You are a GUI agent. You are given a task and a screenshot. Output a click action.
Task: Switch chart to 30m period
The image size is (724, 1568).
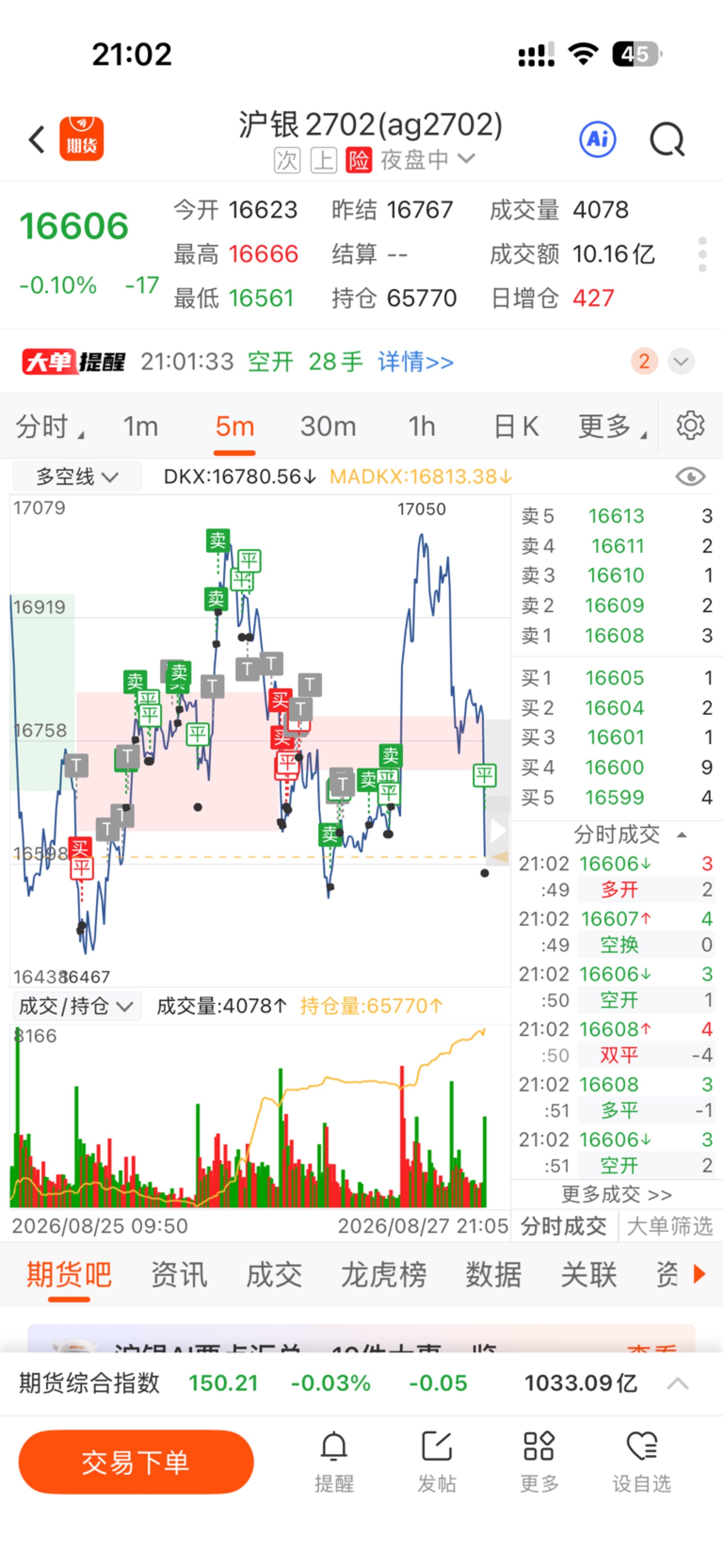pyautogui.click(x=328, y=426)
